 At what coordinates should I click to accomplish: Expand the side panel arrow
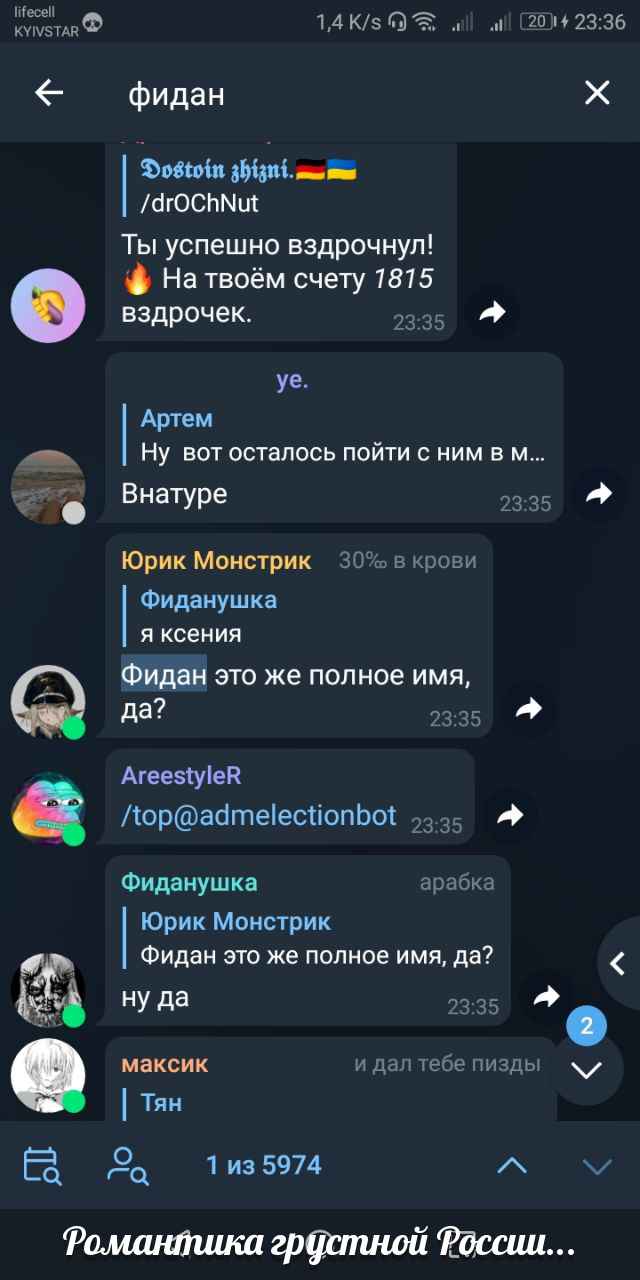pyautogui.click(x=618, y=964)
